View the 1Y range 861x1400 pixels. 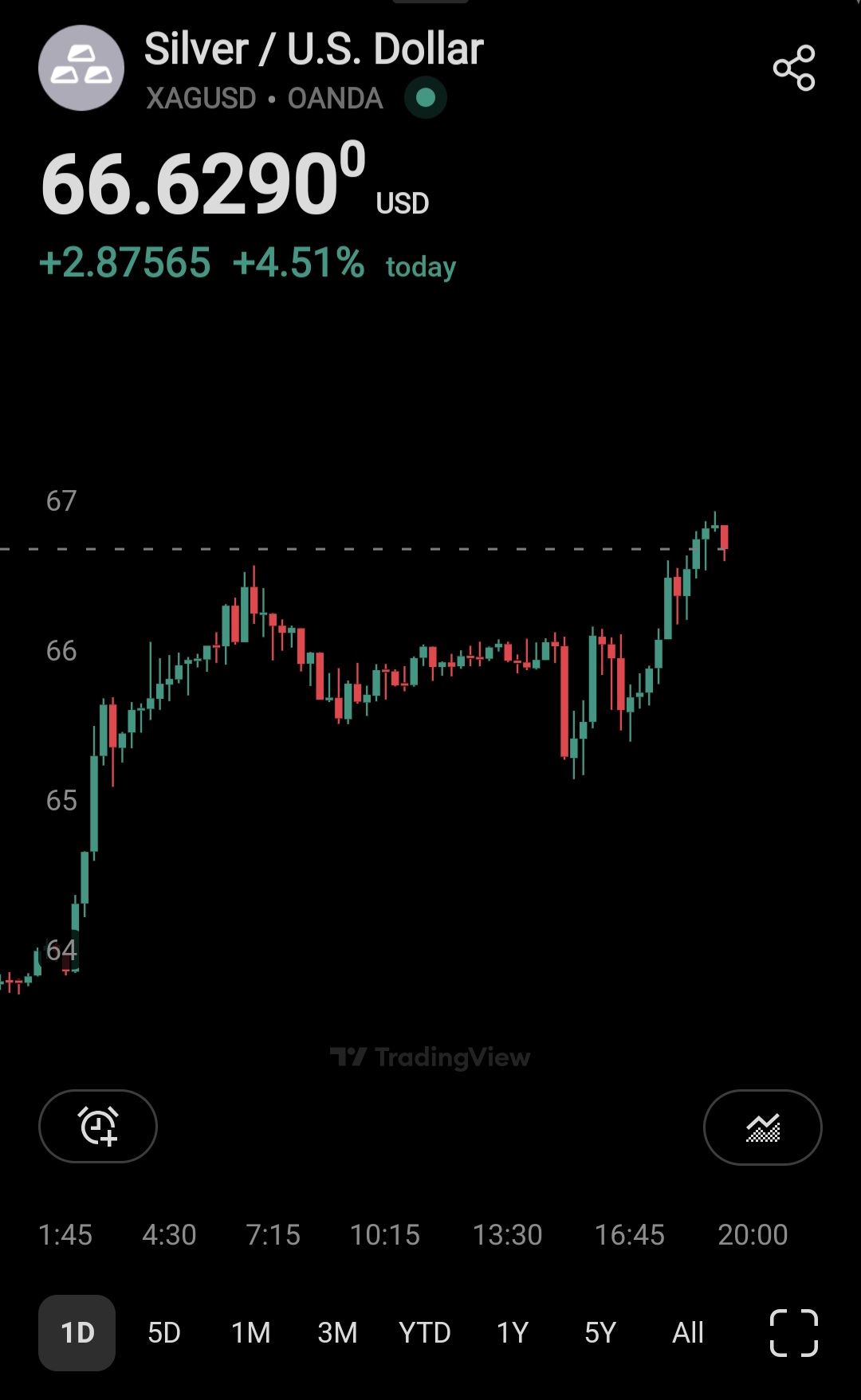[x=513, y=1332]
